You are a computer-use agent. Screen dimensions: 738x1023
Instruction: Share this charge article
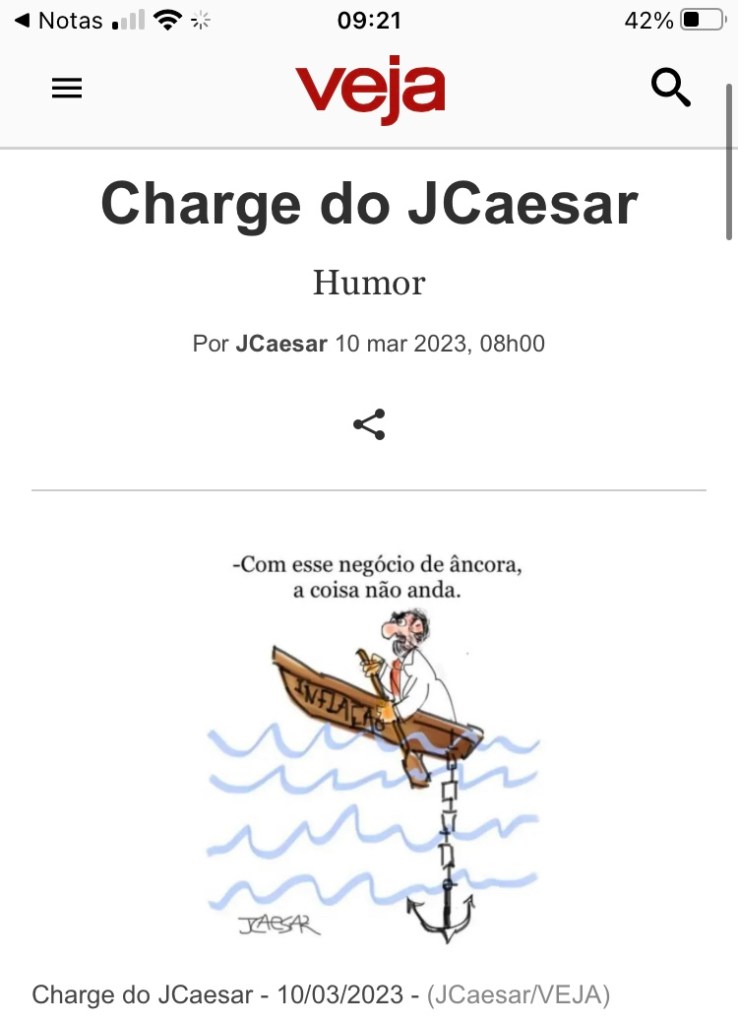click(x=369, y=425)
